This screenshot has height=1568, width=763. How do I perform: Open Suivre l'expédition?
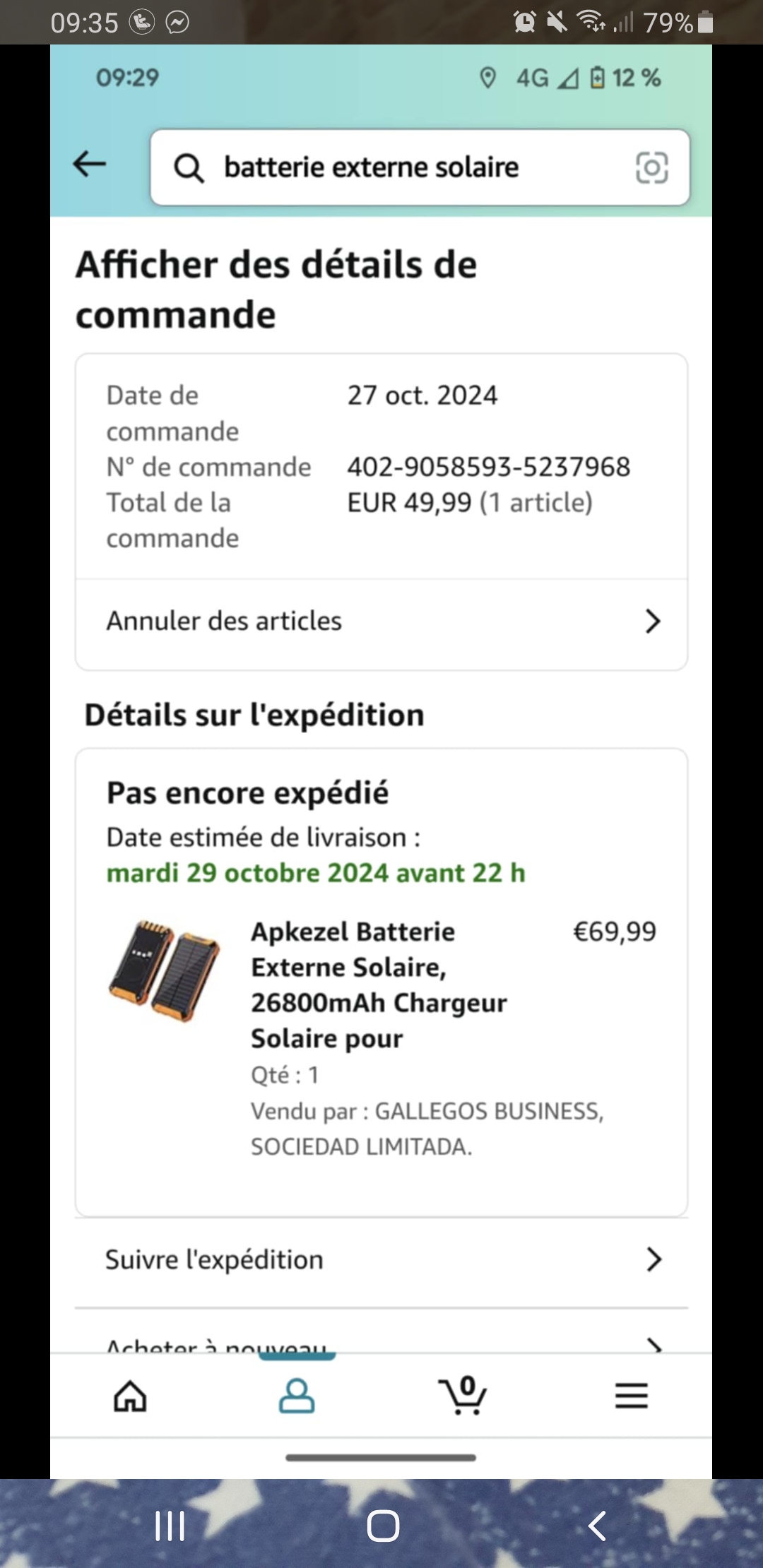coord(381,1259)
